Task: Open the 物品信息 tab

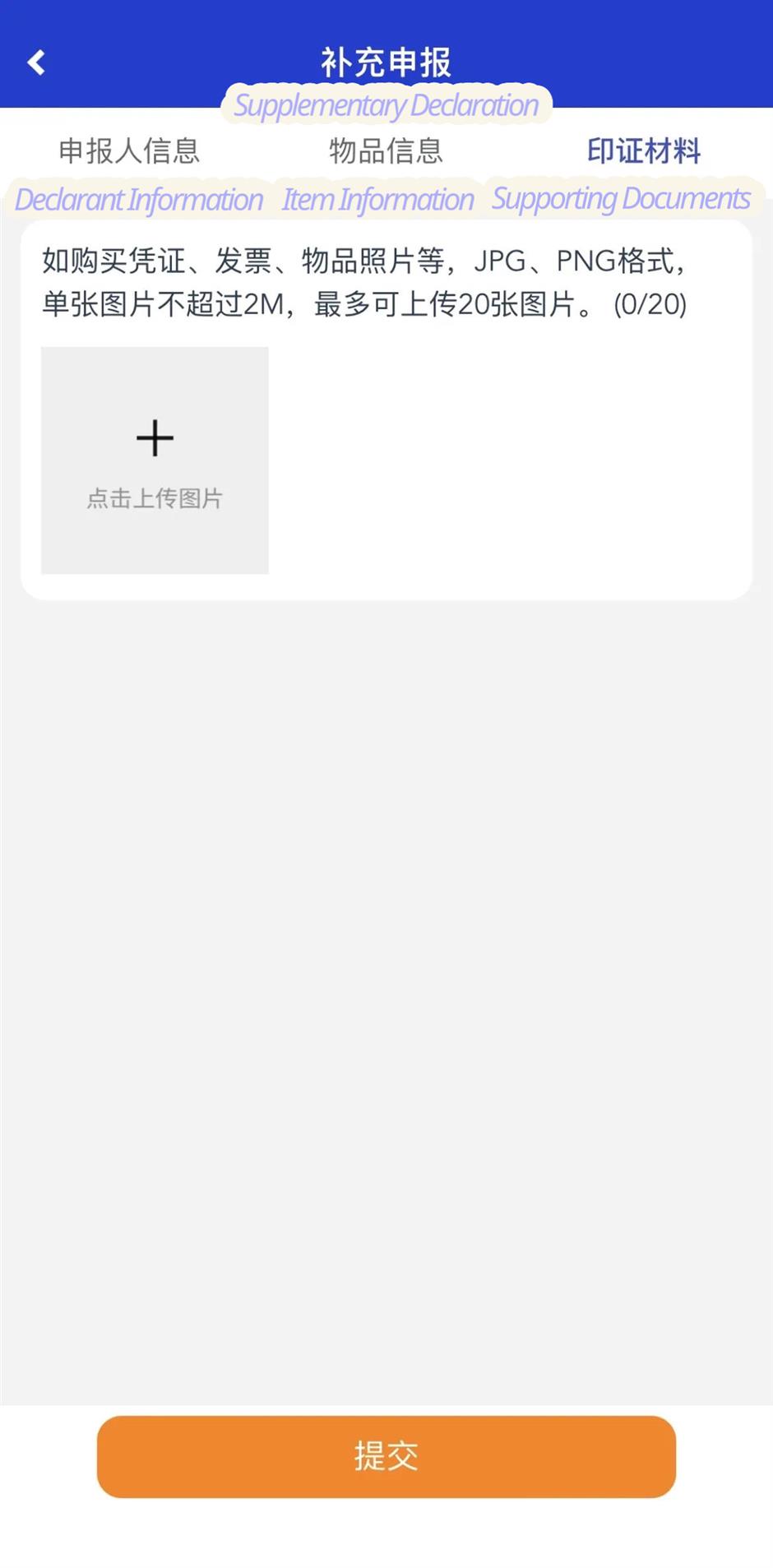Action: 386,151
